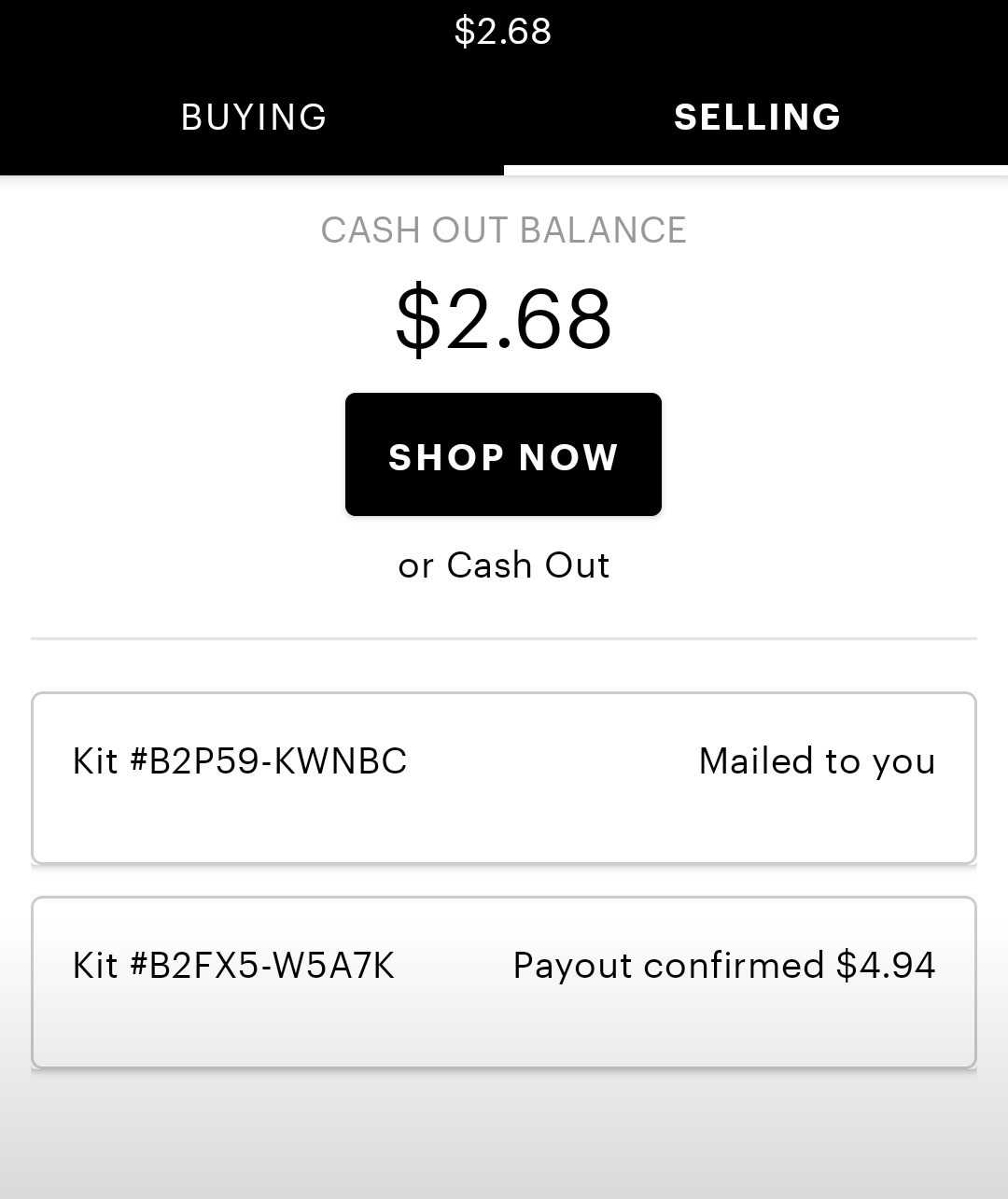This screenshot has height=1199, width=1008.
Task: Click the SHOP NOW button
Action: [503, 454]
